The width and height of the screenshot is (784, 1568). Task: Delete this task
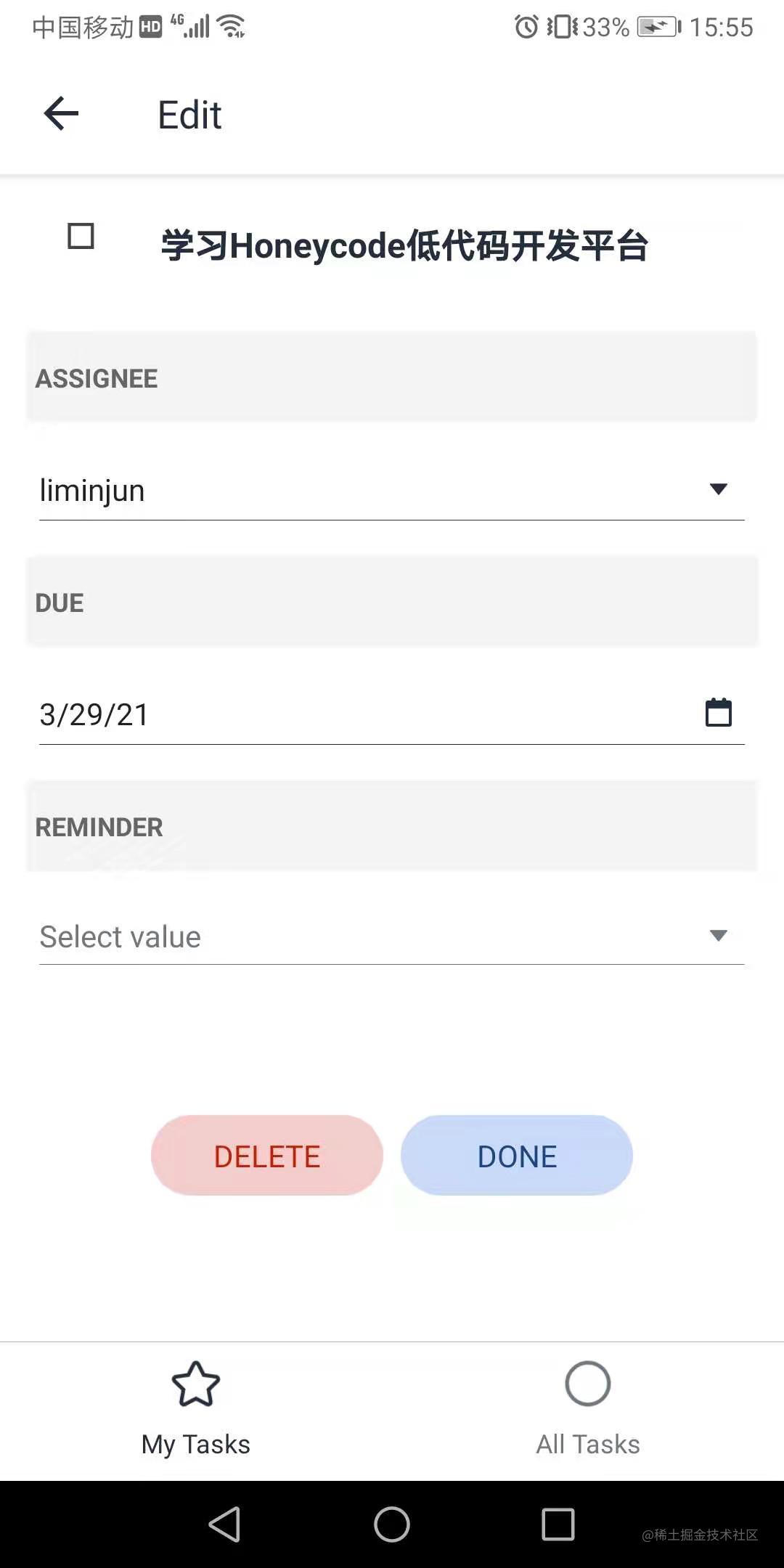point(267,1156)
